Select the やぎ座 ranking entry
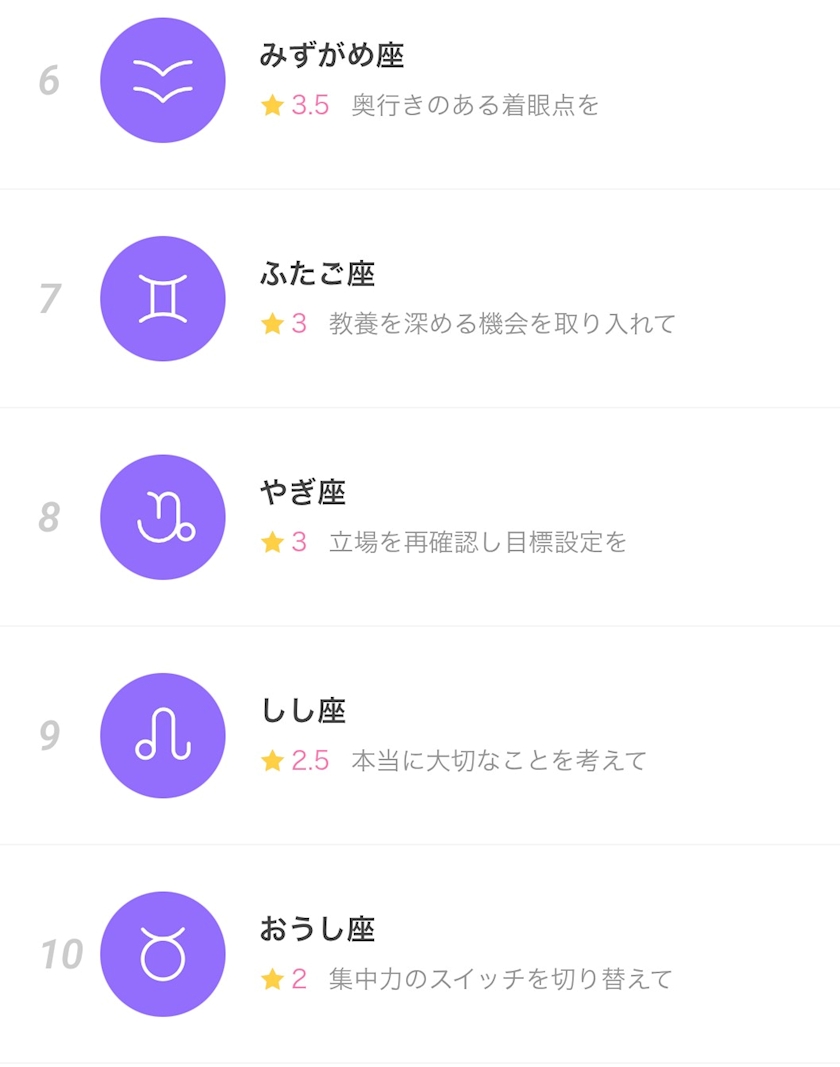Image resolution: width=840 pixels, height=1067 pixels. pyautogui.click(x=420, y=517)
